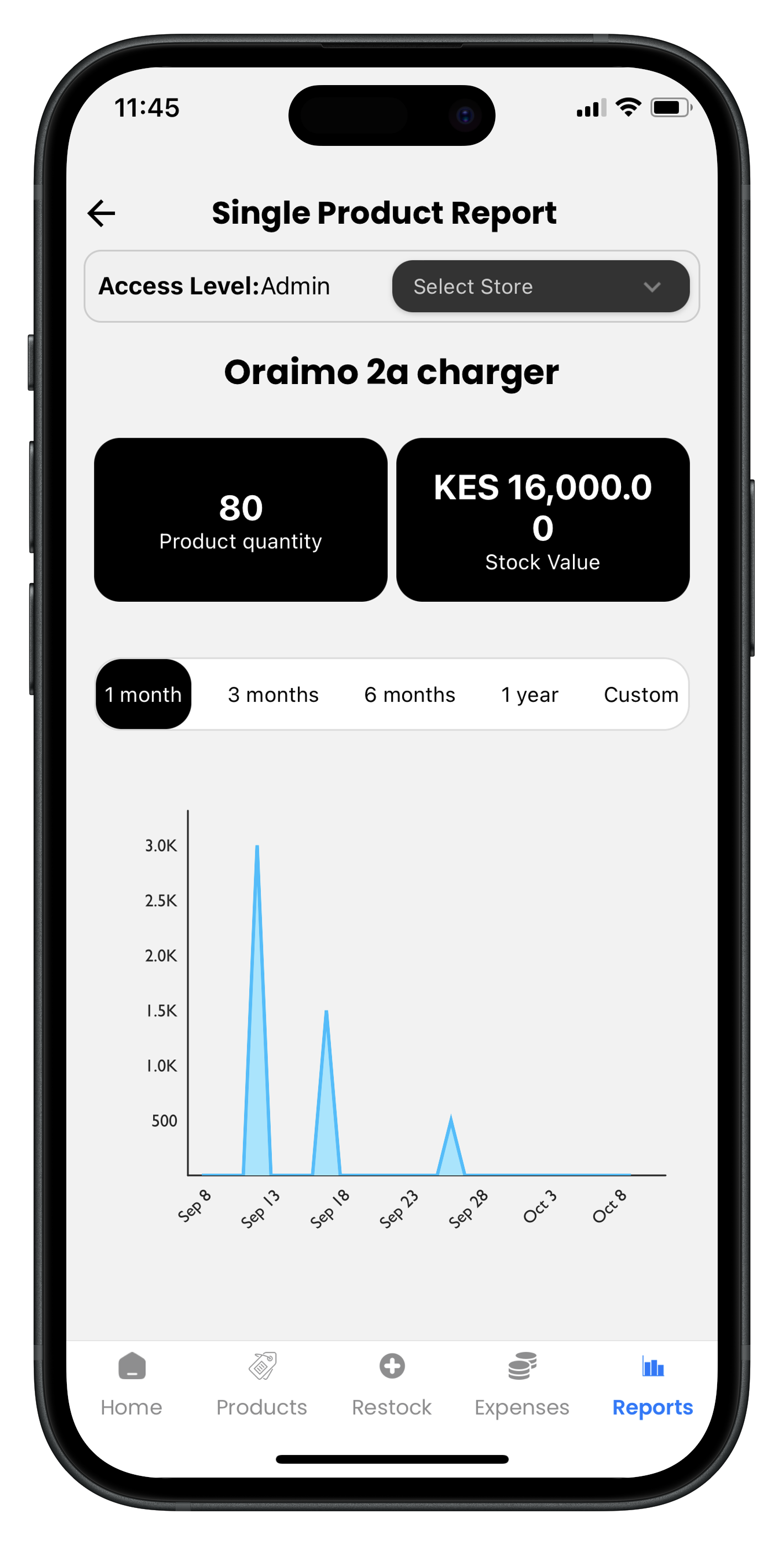This screenshot has height=1545, width=784.
Task: Switch to the 6 months range
Action: pos(410,695)
